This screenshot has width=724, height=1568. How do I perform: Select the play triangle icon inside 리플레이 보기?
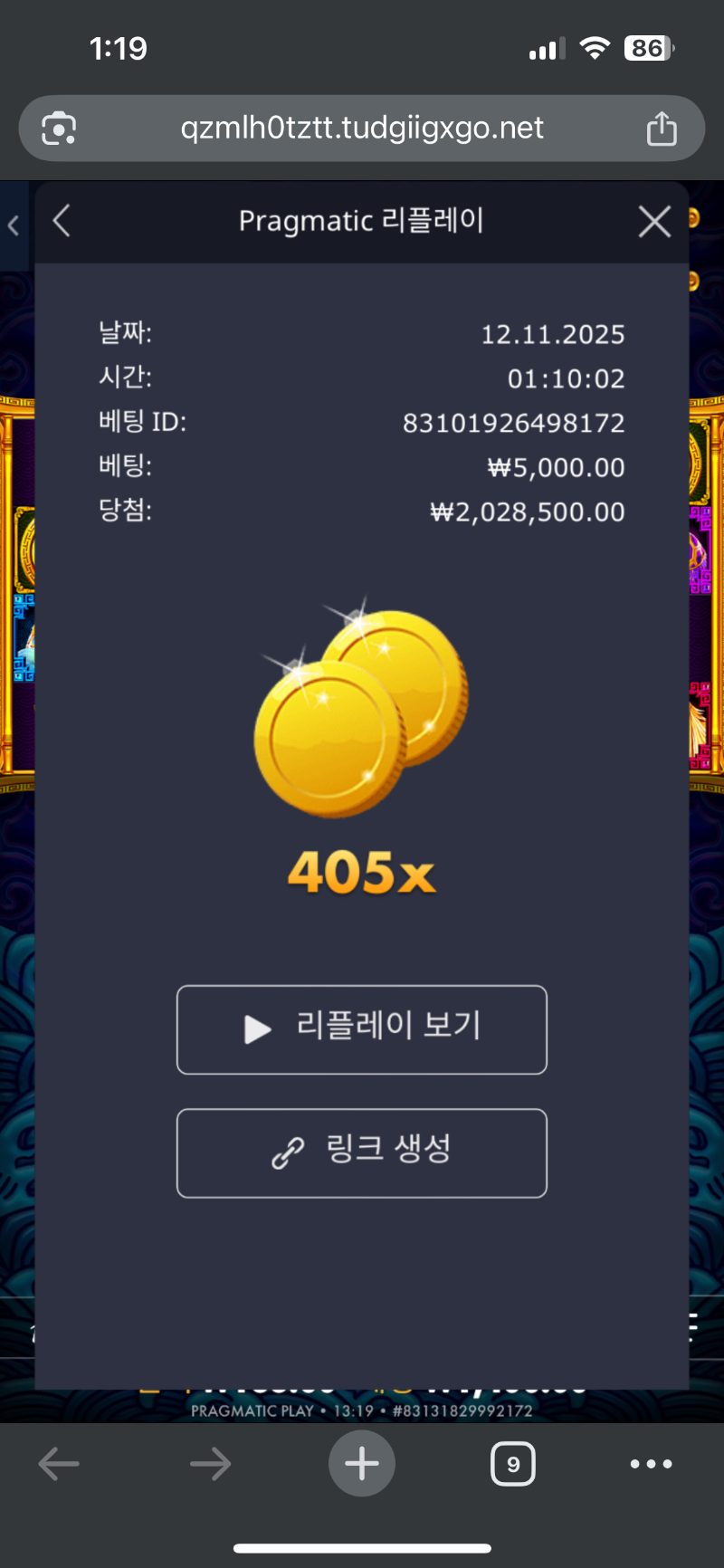click(258, 1029)
